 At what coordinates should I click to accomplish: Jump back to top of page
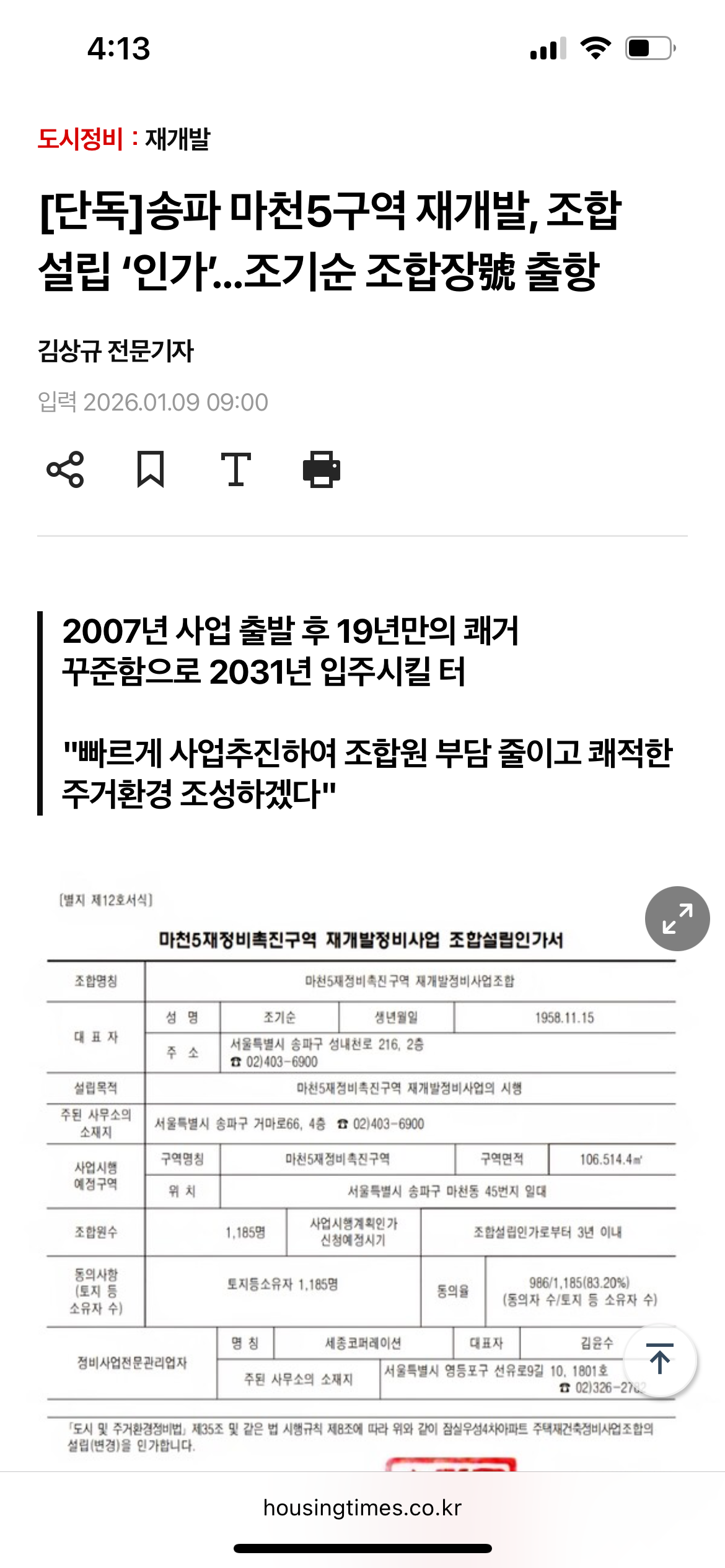pyautogui.click(x=660, y=1360)
